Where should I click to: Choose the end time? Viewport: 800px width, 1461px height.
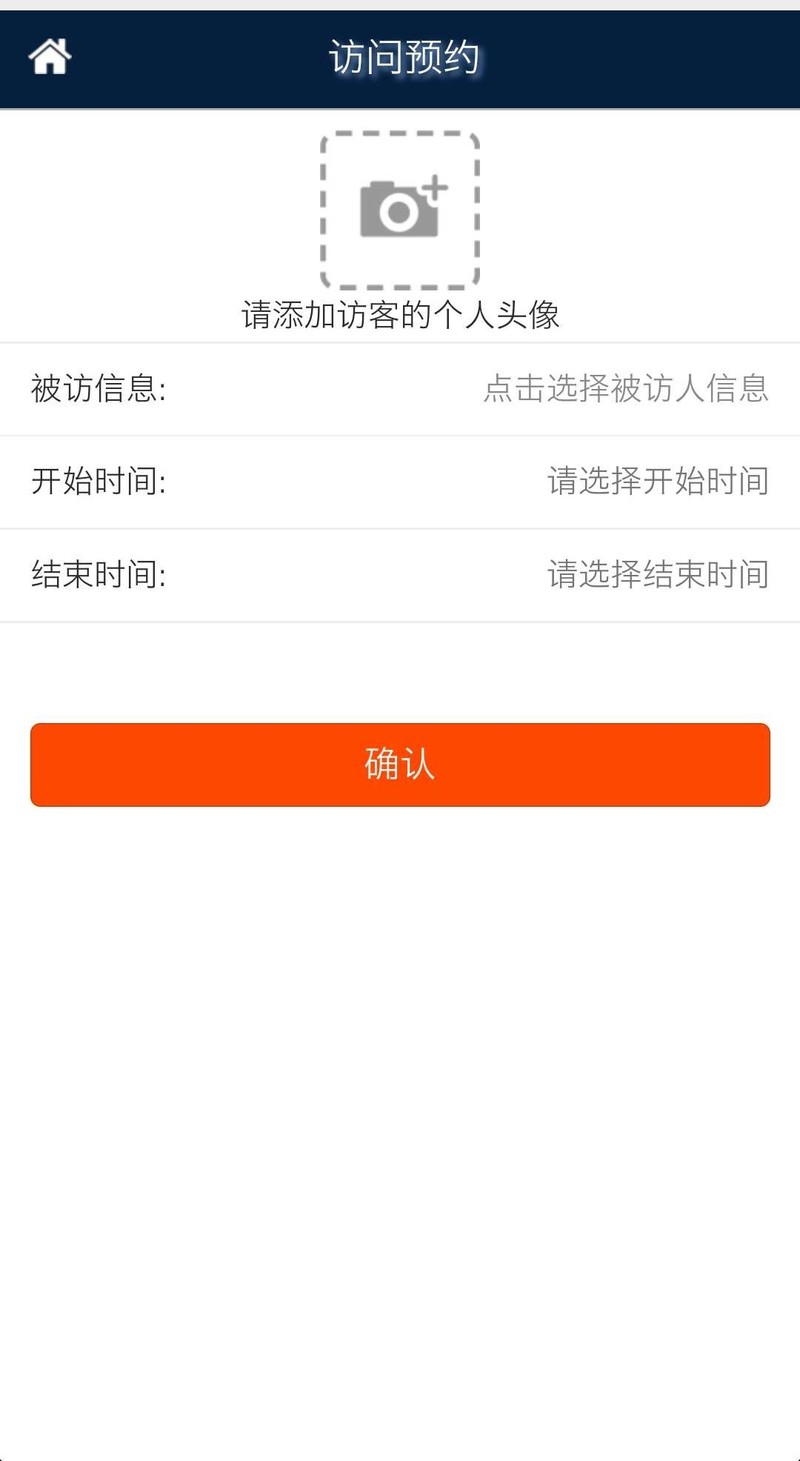click(x=657, y=574)
